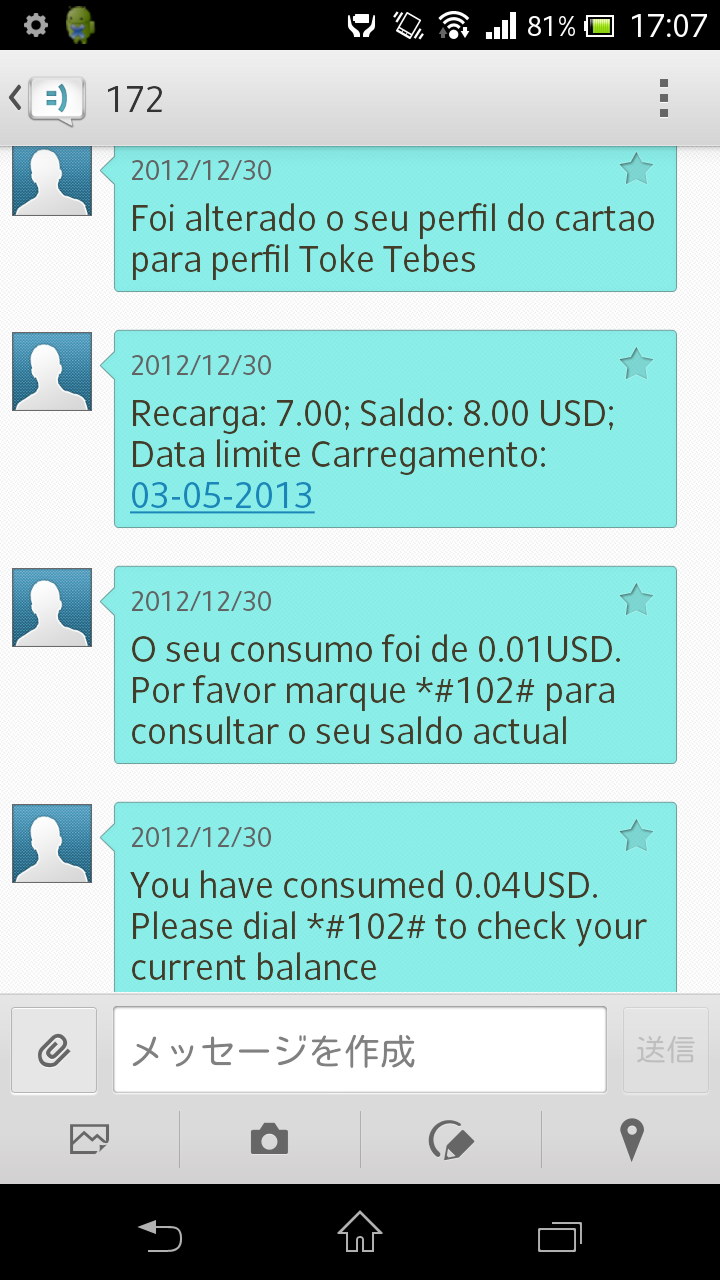
Task: Open the overflow menu
Action: (x=663, y=99)
